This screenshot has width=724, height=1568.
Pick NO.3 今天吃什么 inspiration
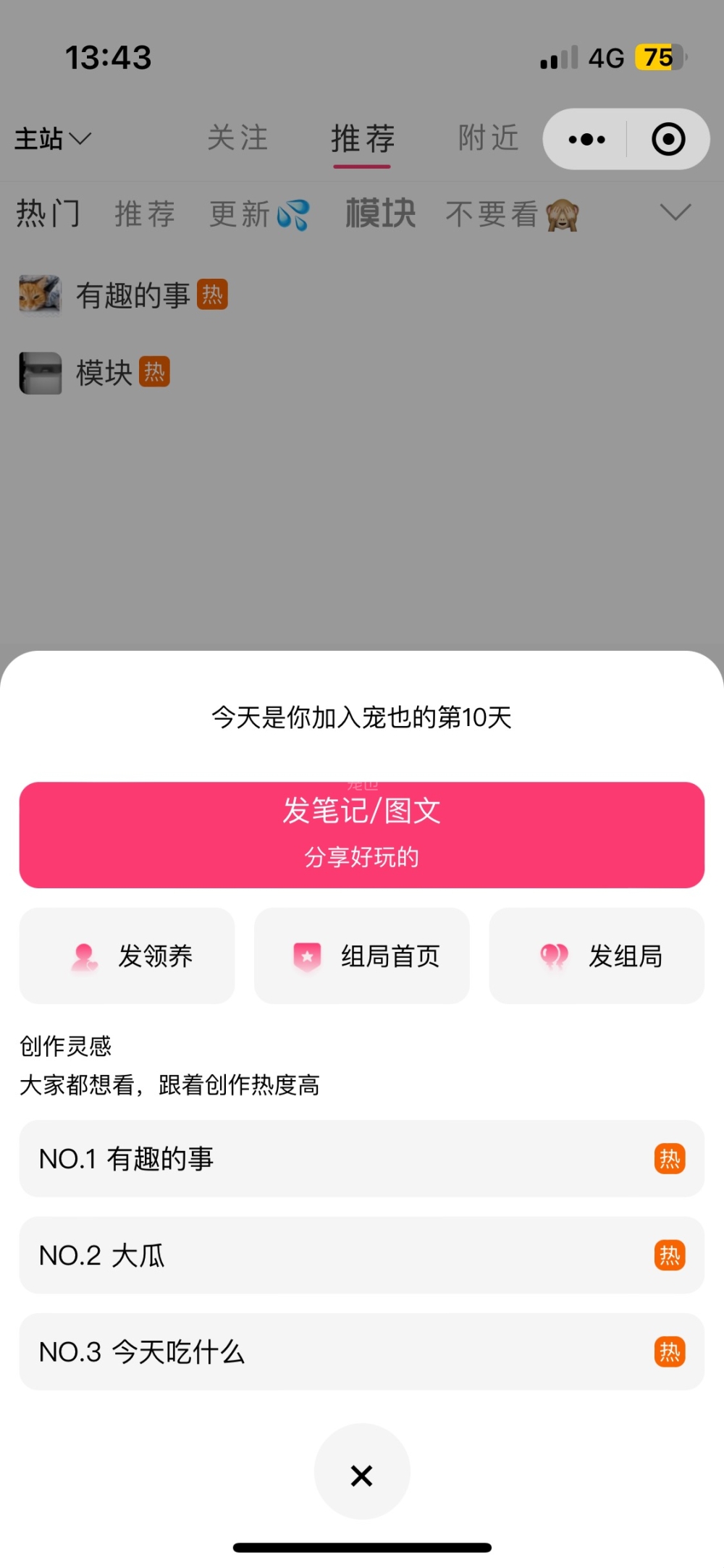coord(362,1352)
